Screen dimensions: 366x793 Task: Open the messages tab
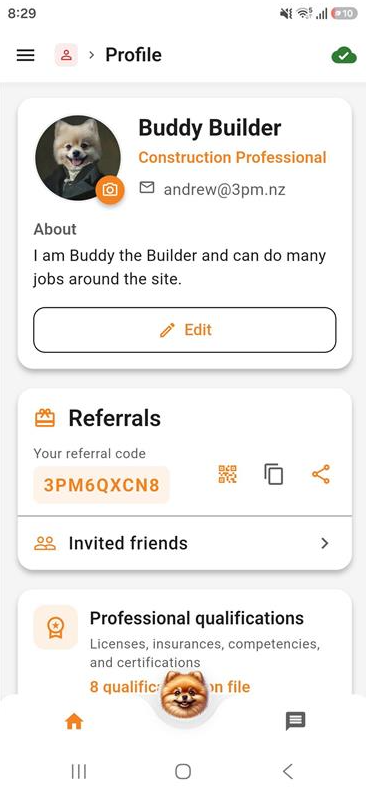pos(295,721)
